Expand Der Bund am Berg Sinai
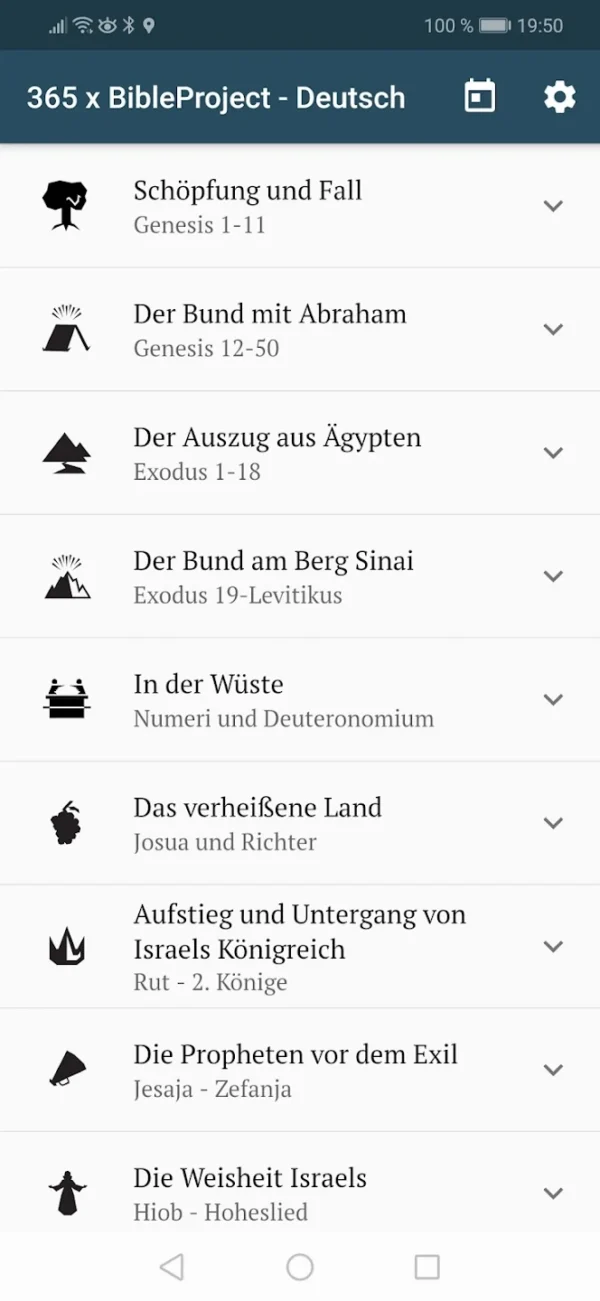Image resolution: width=600 pixels, height=1301 pixels. (x=553, y=576)
